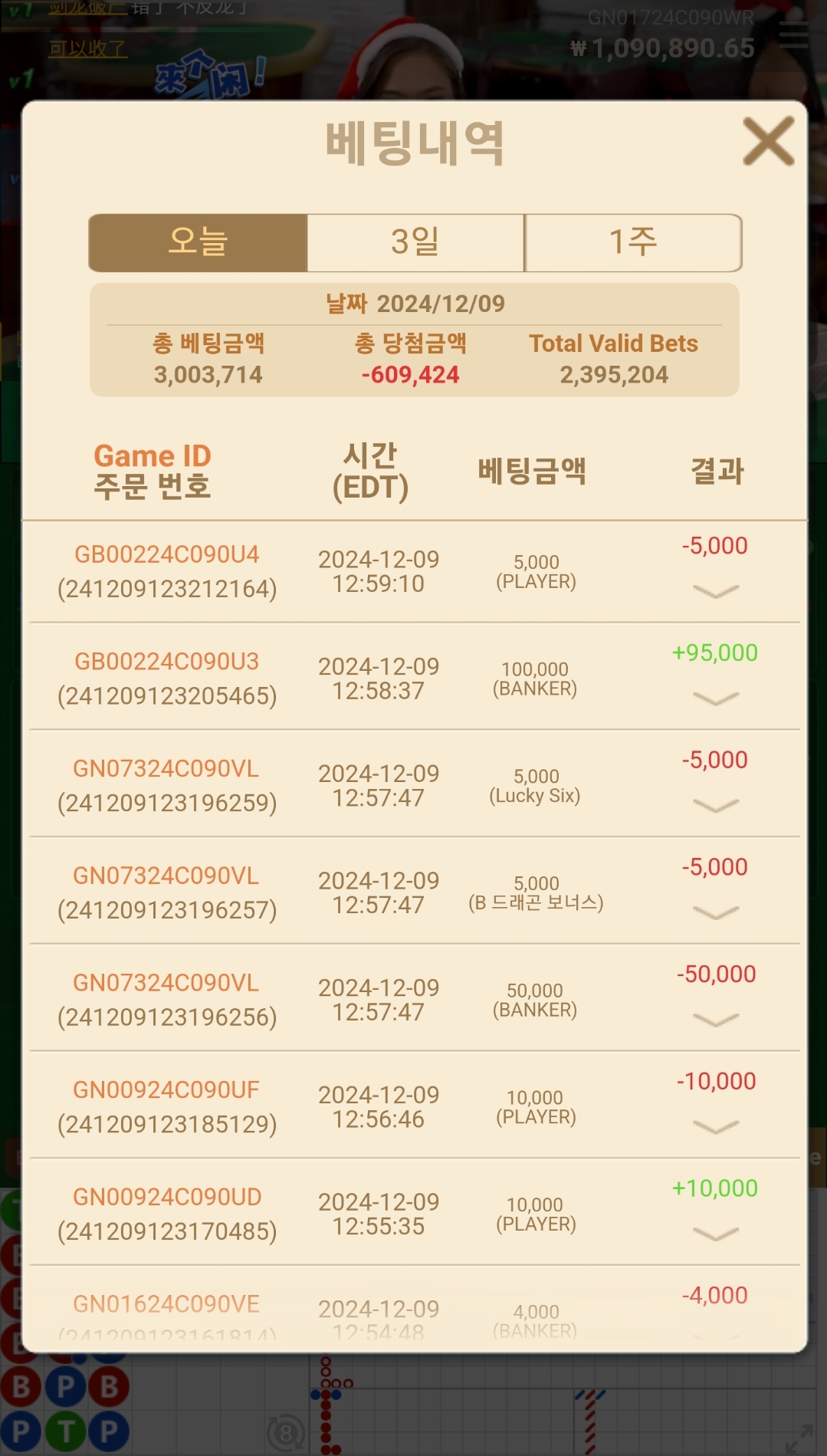Expand details for order 241209123205465
The image size is (827, 1456).
coord(715,698)
